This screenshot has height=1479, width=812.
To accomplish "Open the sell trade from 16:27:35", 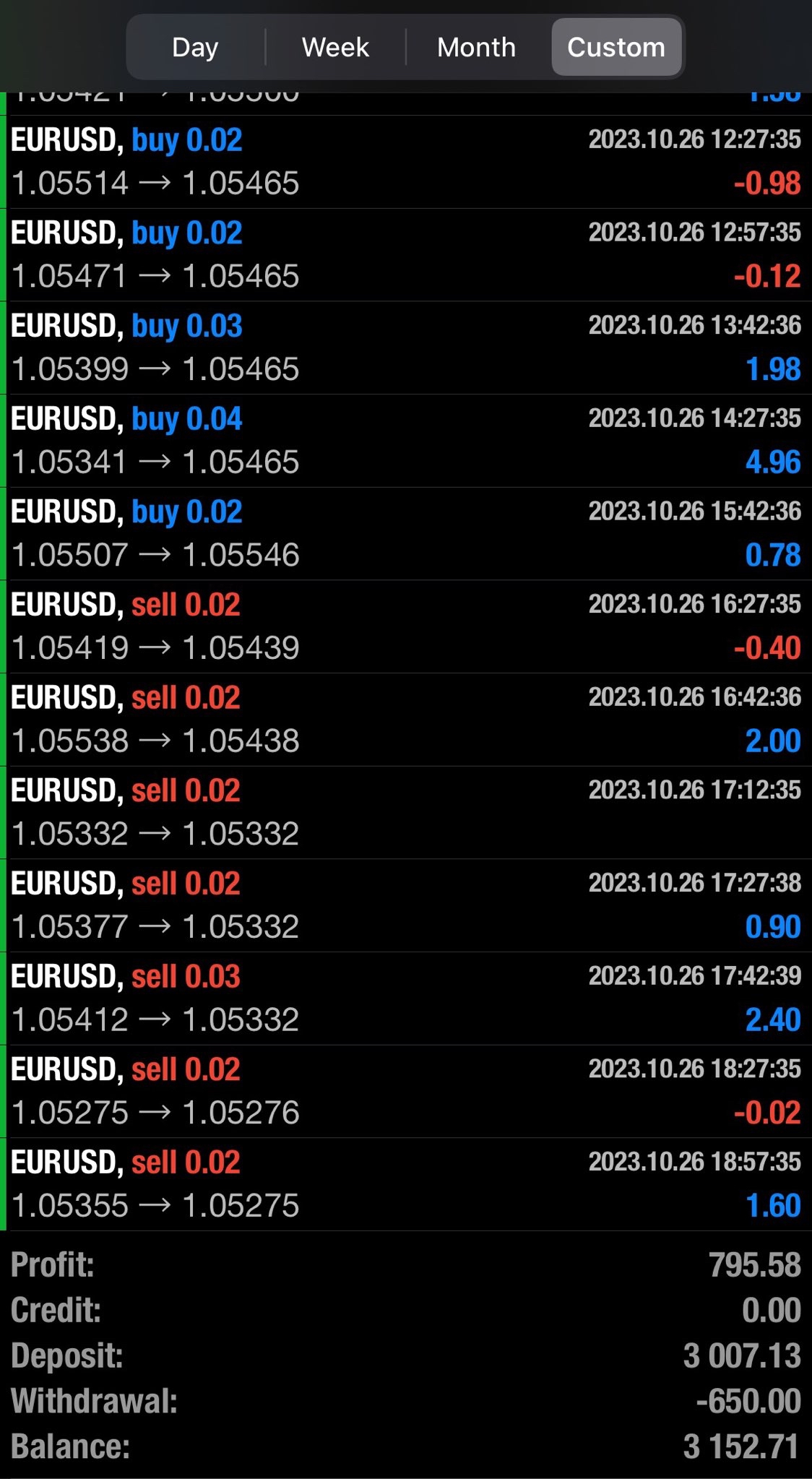I will (406, 626).
